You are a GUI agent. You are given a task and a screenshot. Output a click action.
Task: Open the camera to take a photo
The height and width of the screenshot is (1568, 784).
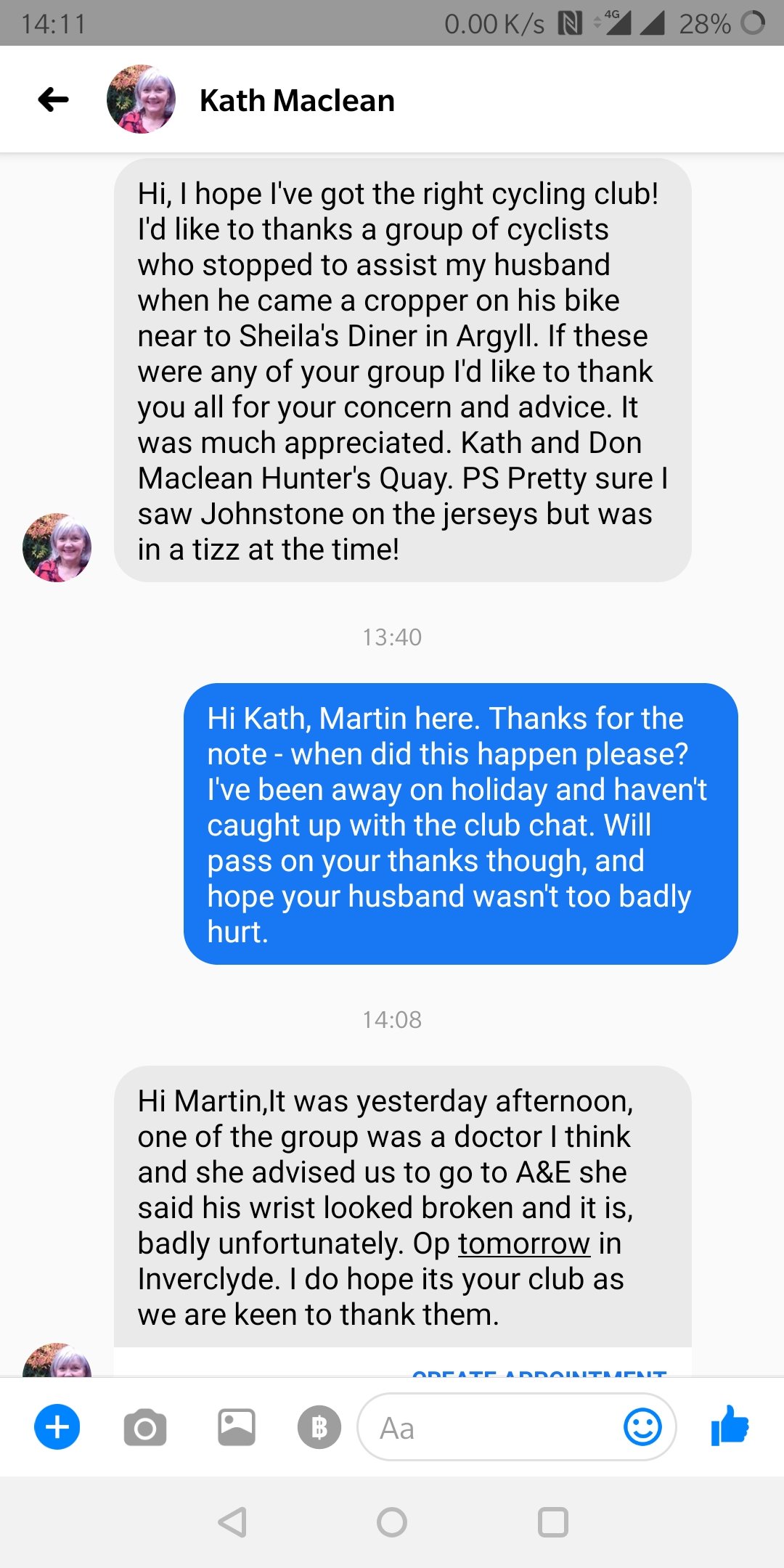[x=145, y=1428]
